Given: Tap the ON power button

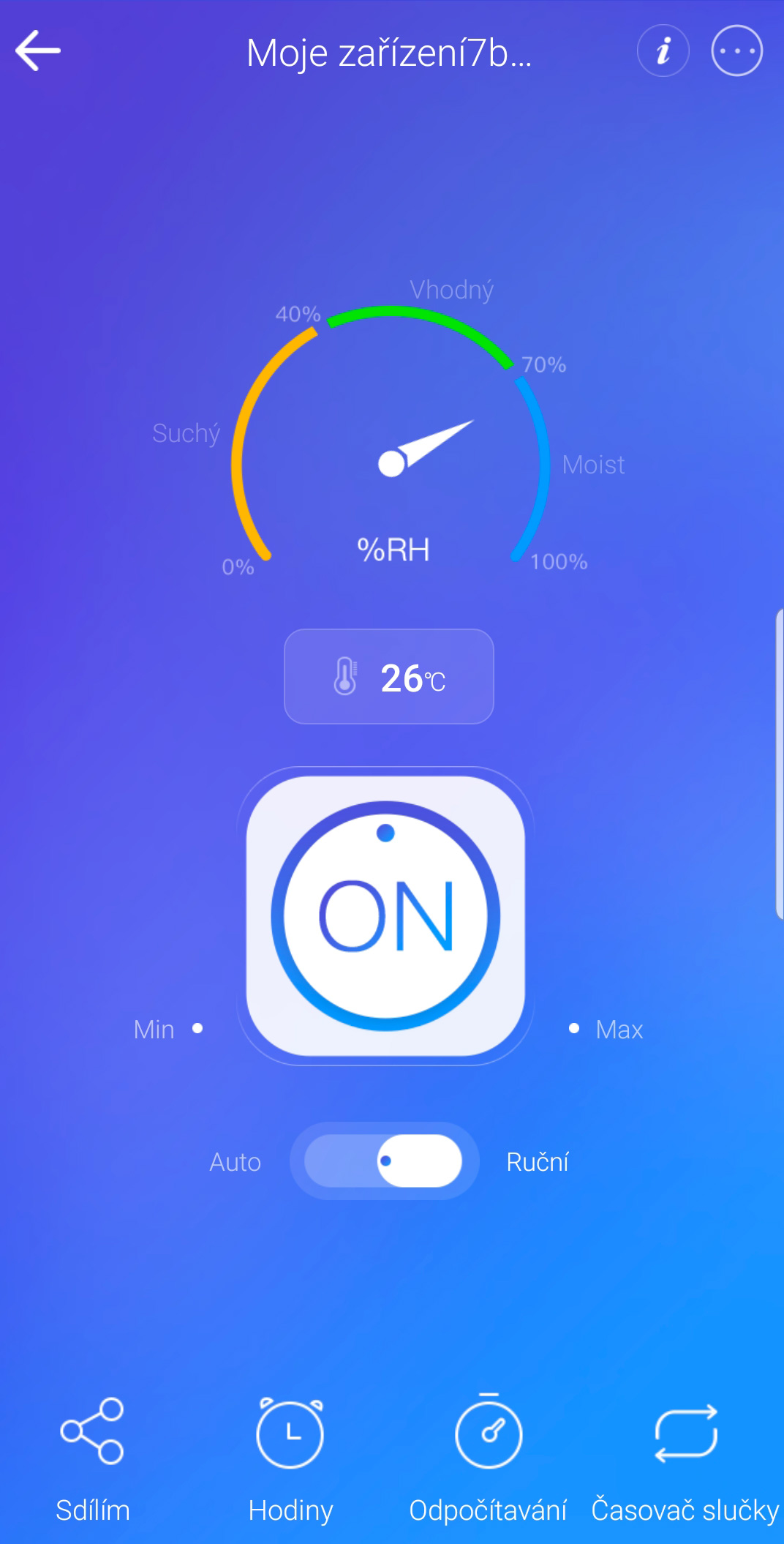Looking at the screenshot, I should click(385, 915).
